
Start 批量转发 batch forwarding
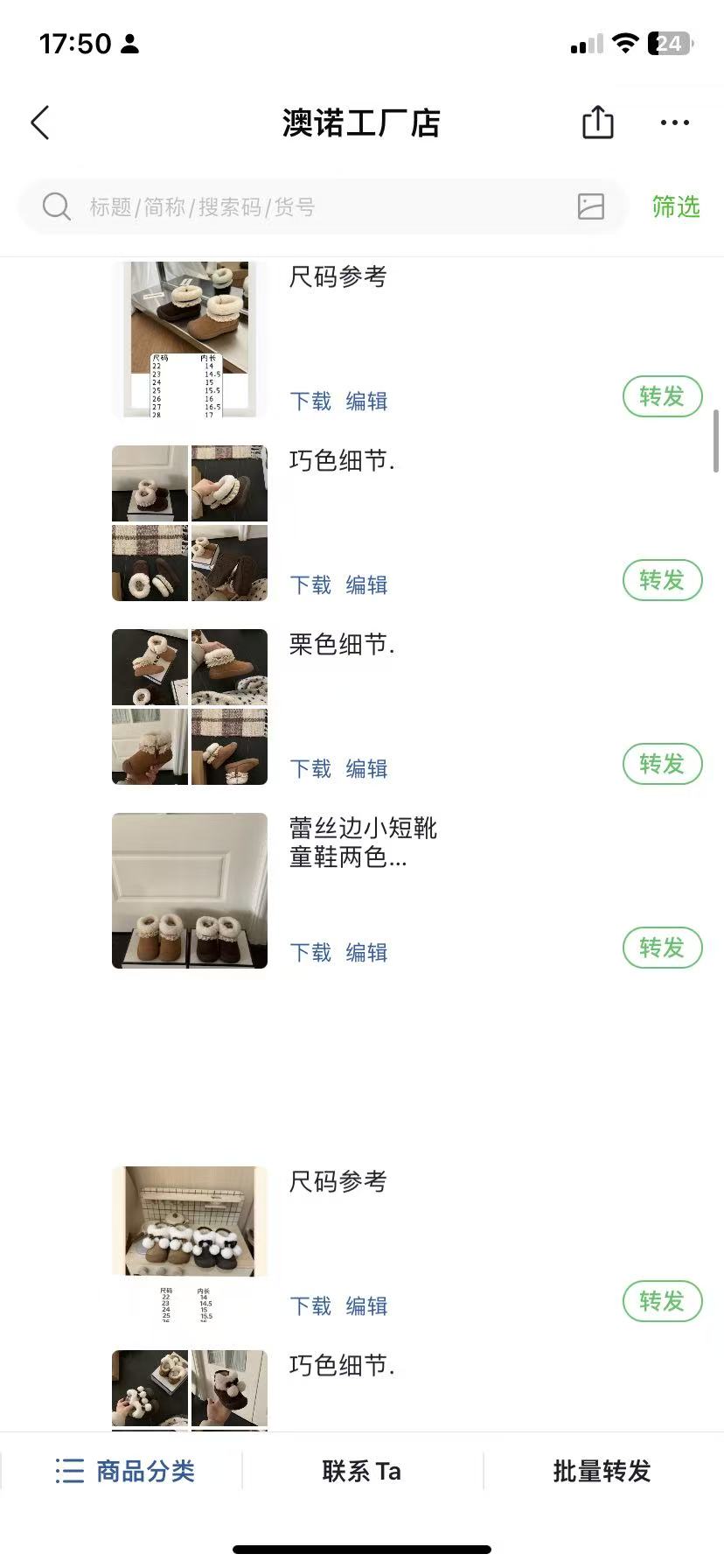602,1471
